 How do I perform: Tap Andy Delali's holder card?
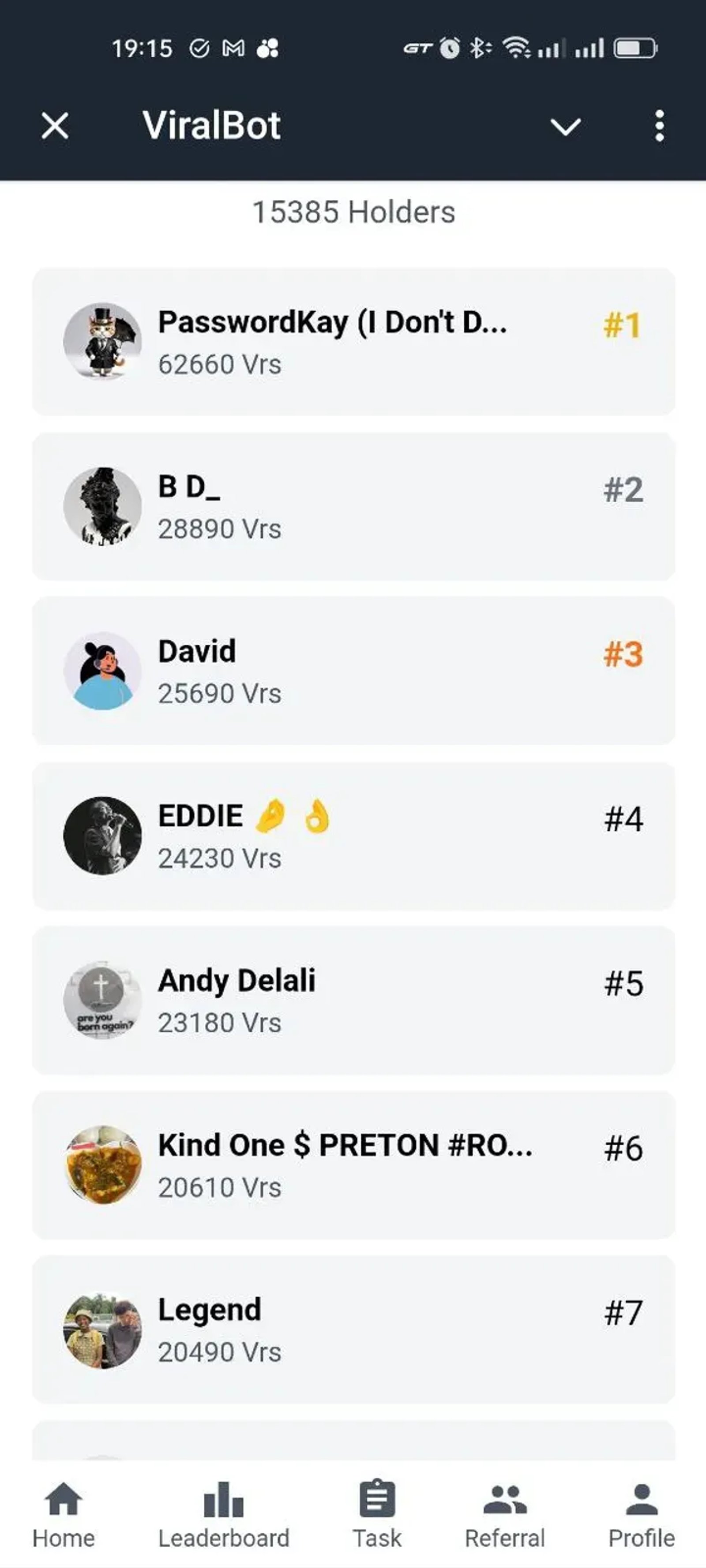click(x=353, y=1000)
